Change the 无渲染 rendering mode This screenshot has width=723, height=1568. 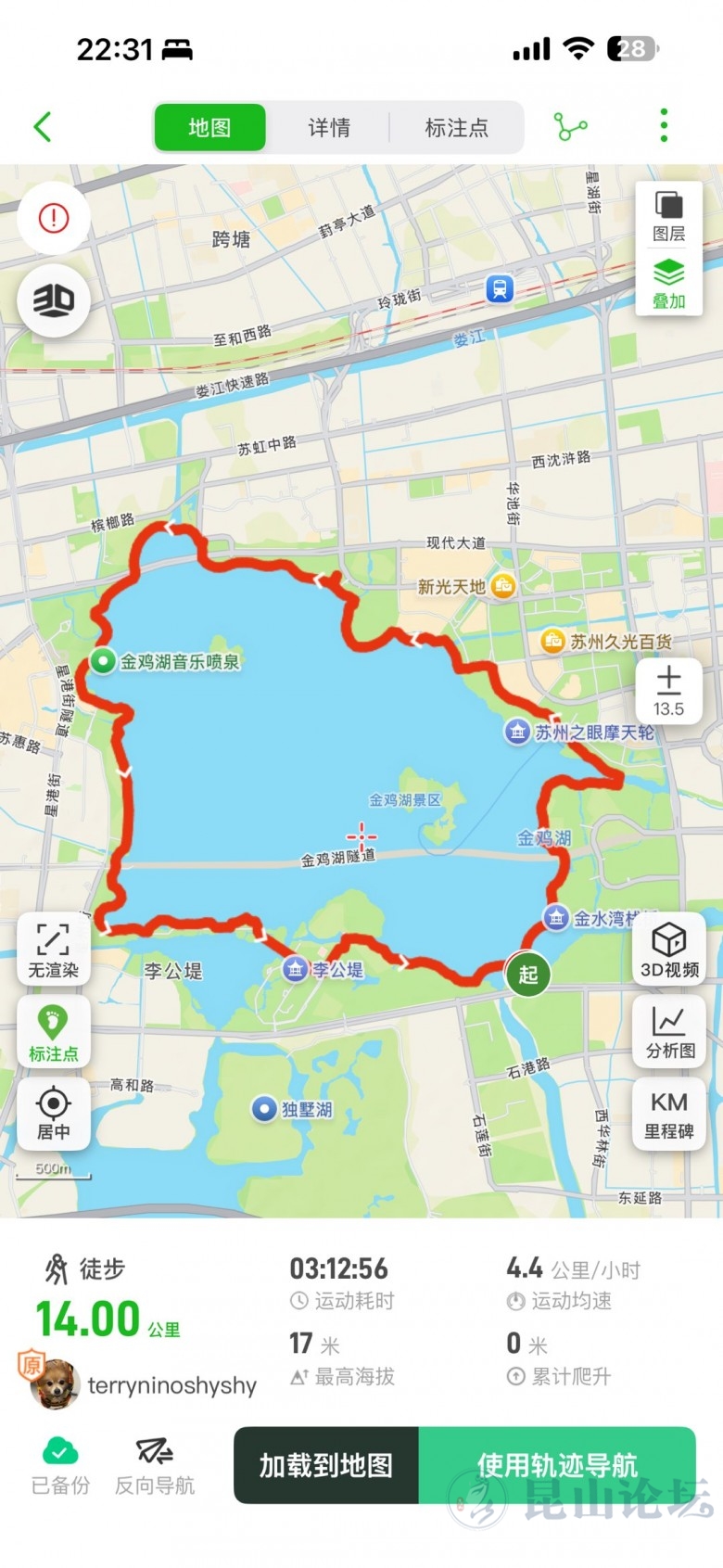tap(53, 949)
